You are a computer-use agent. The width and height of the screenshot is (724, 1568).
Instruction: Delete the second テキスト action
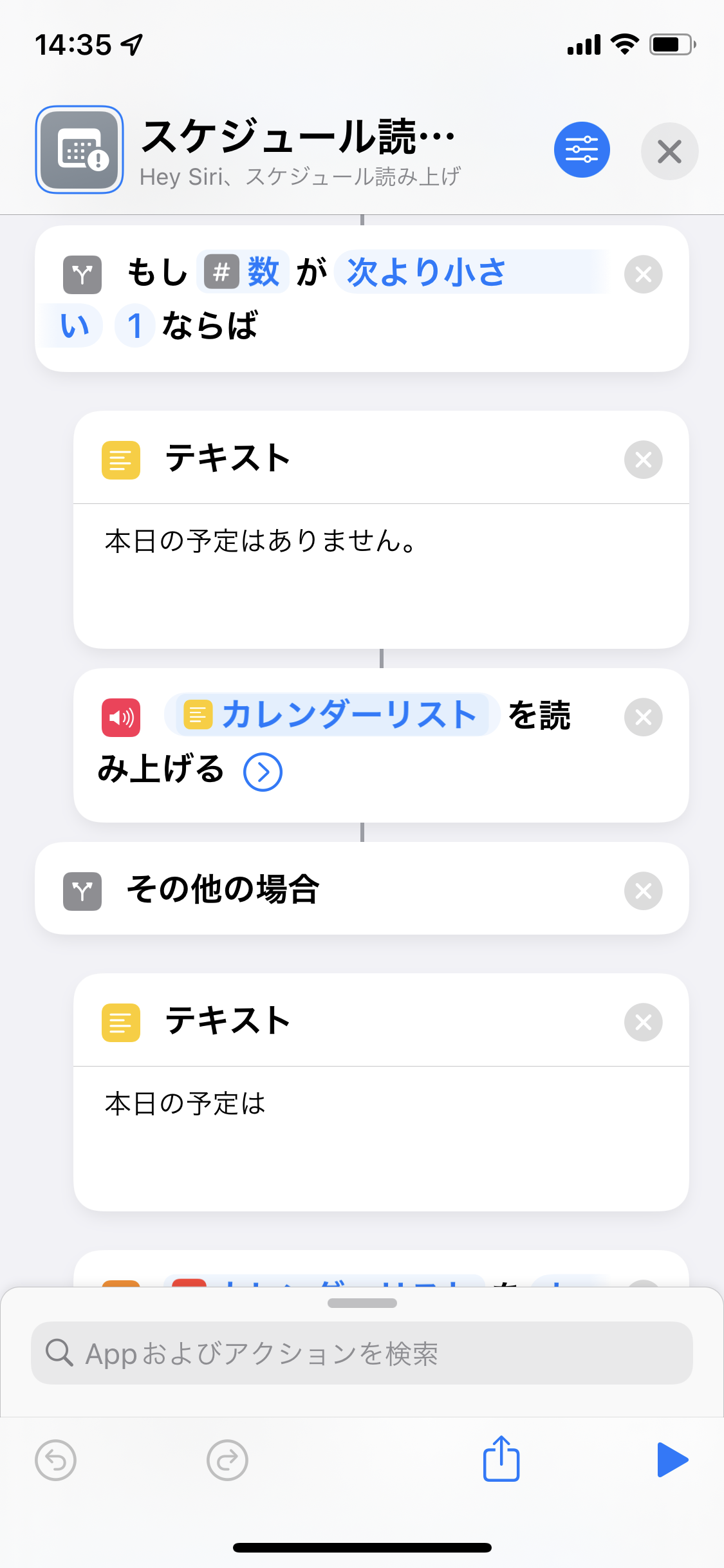[x=643, y=1022]
